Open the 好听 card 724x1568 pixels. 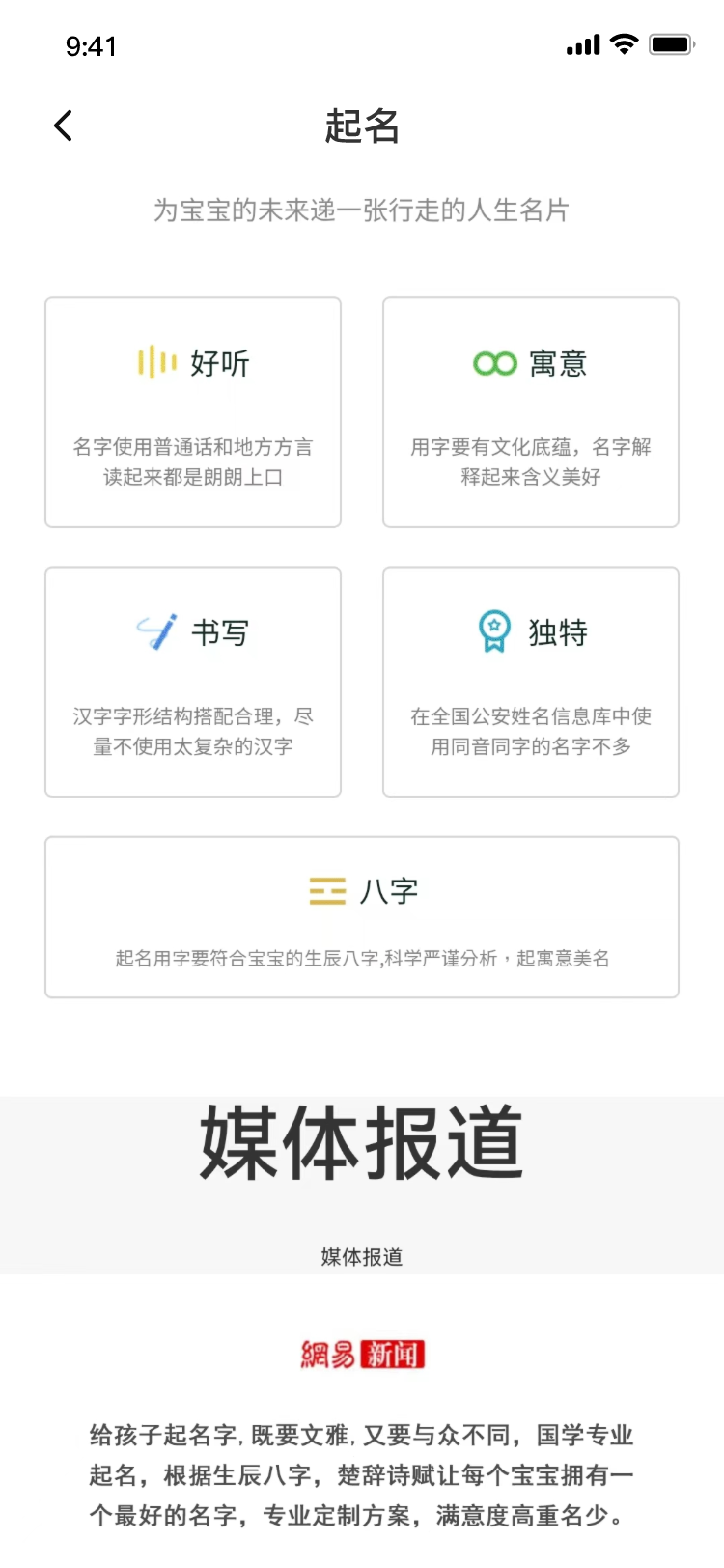193,412
